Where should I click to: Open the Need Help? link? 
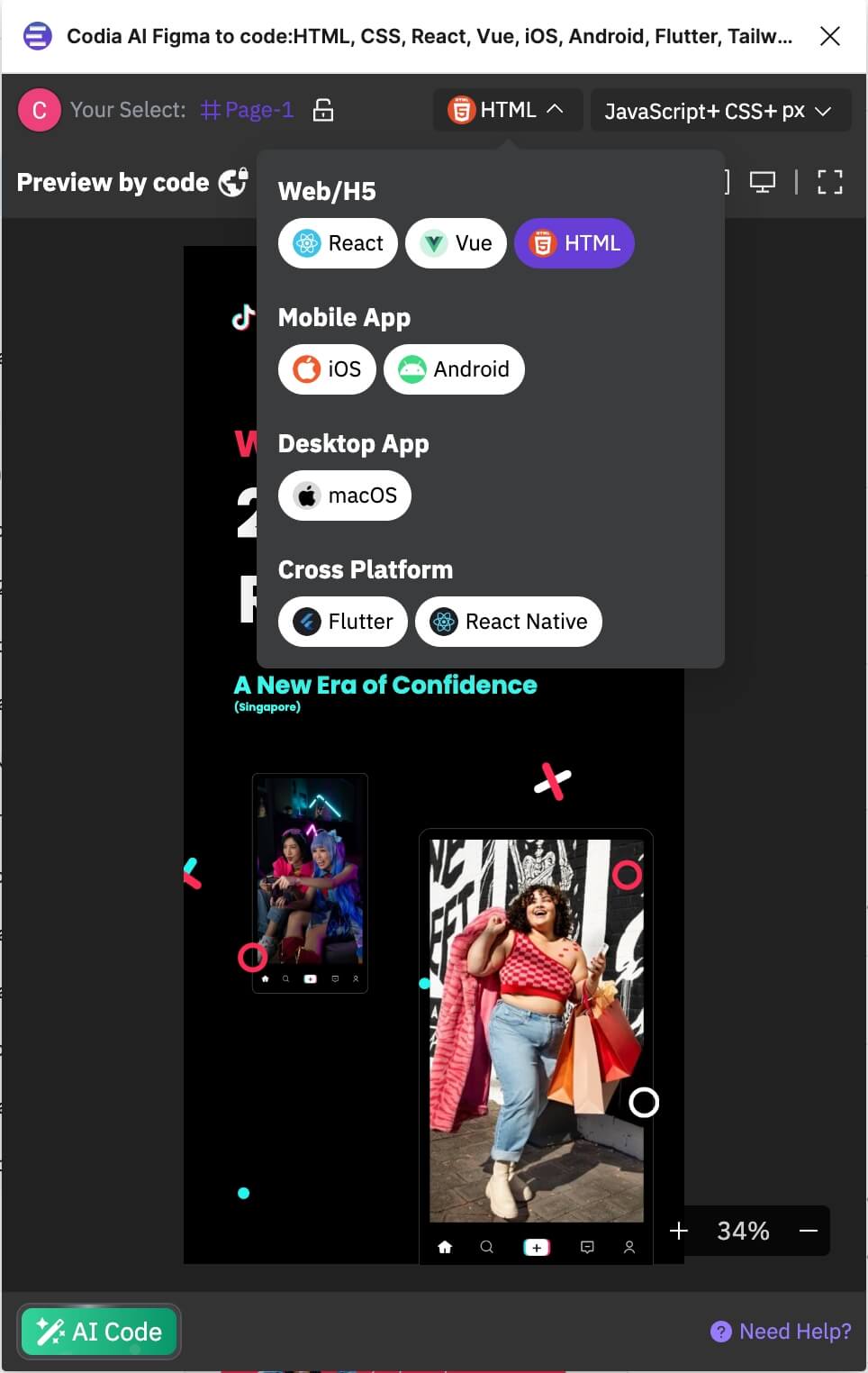(780, 1331)
